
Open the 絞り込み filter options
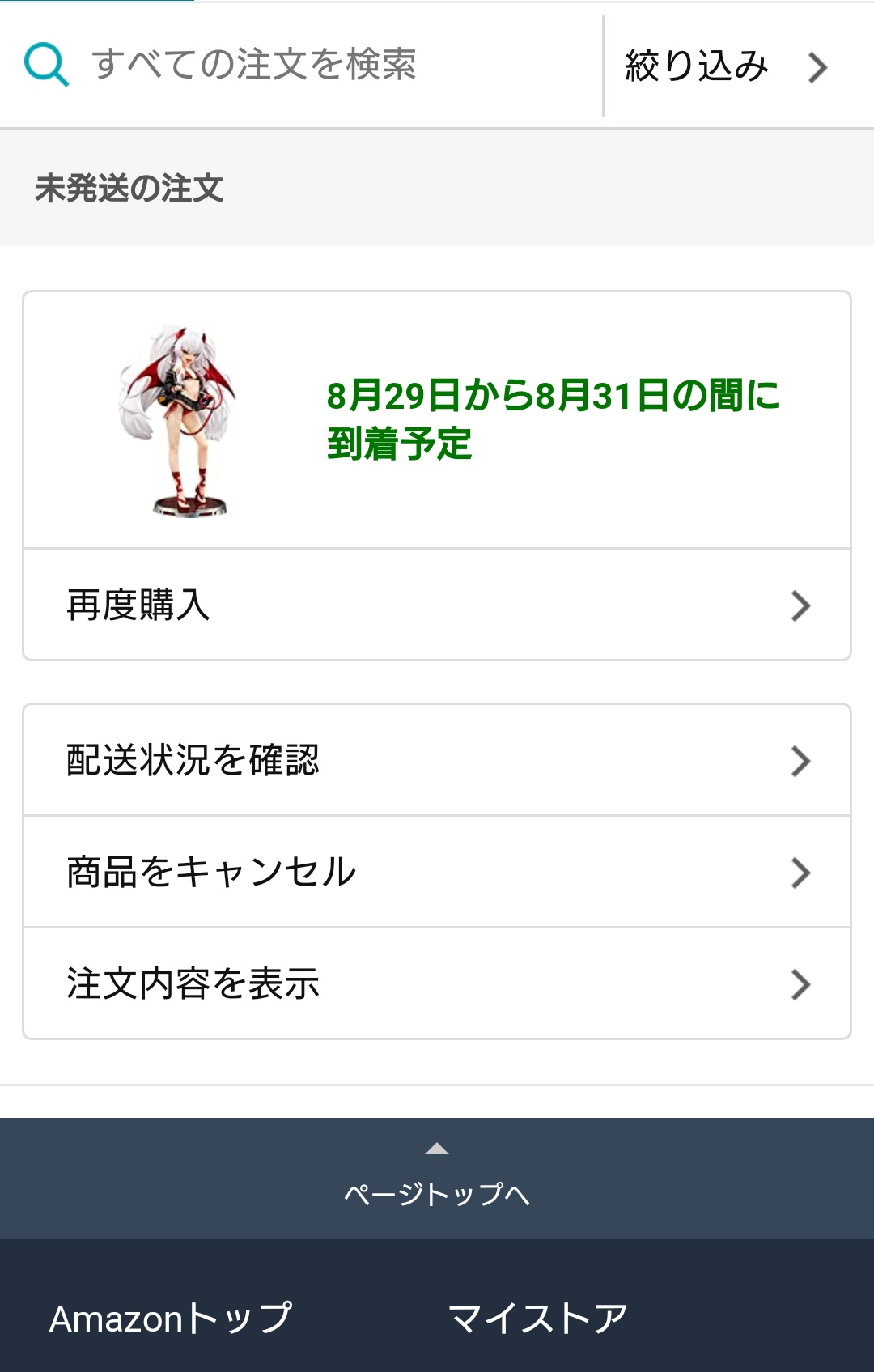tap(726, 66)
